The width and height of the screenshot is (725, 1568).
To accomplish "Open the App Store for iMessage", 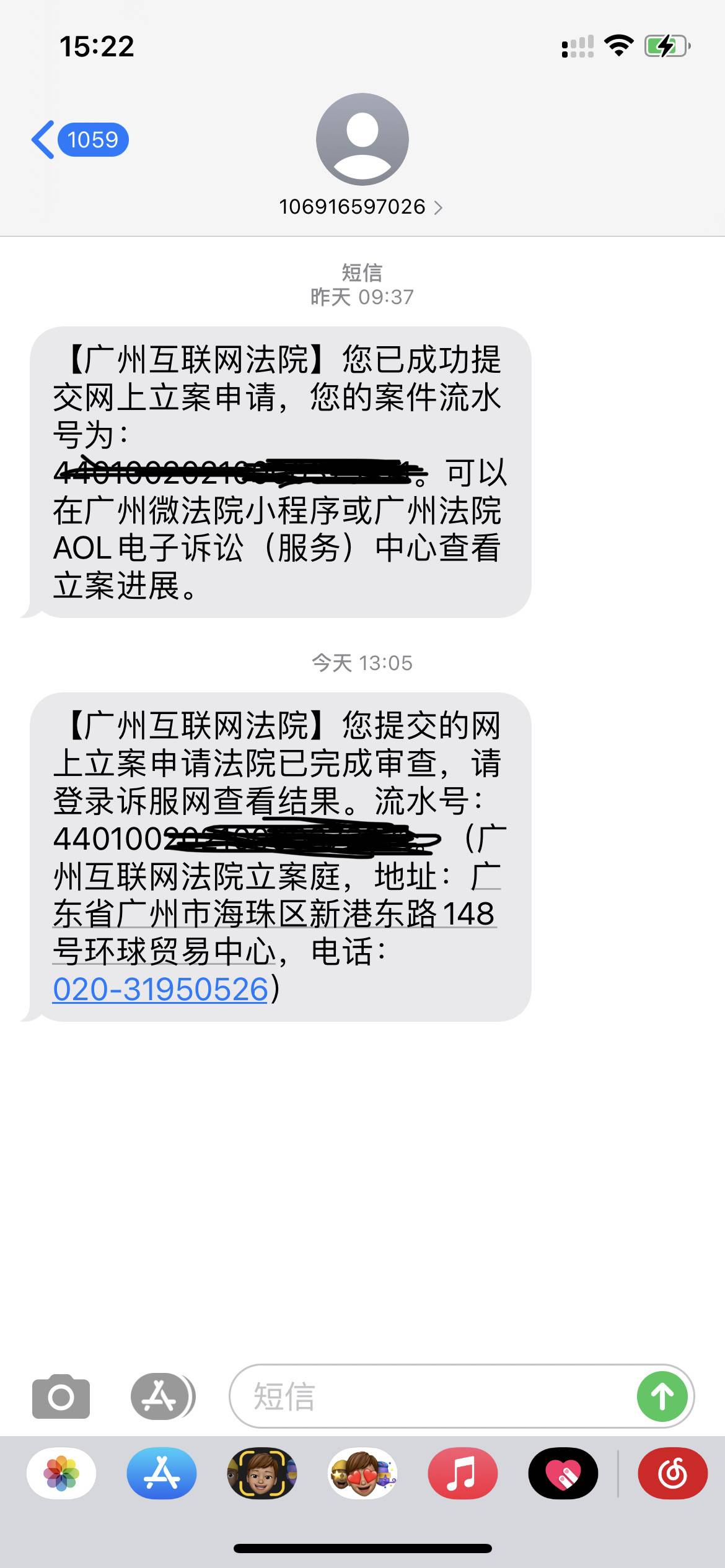I will [162, 1473].
